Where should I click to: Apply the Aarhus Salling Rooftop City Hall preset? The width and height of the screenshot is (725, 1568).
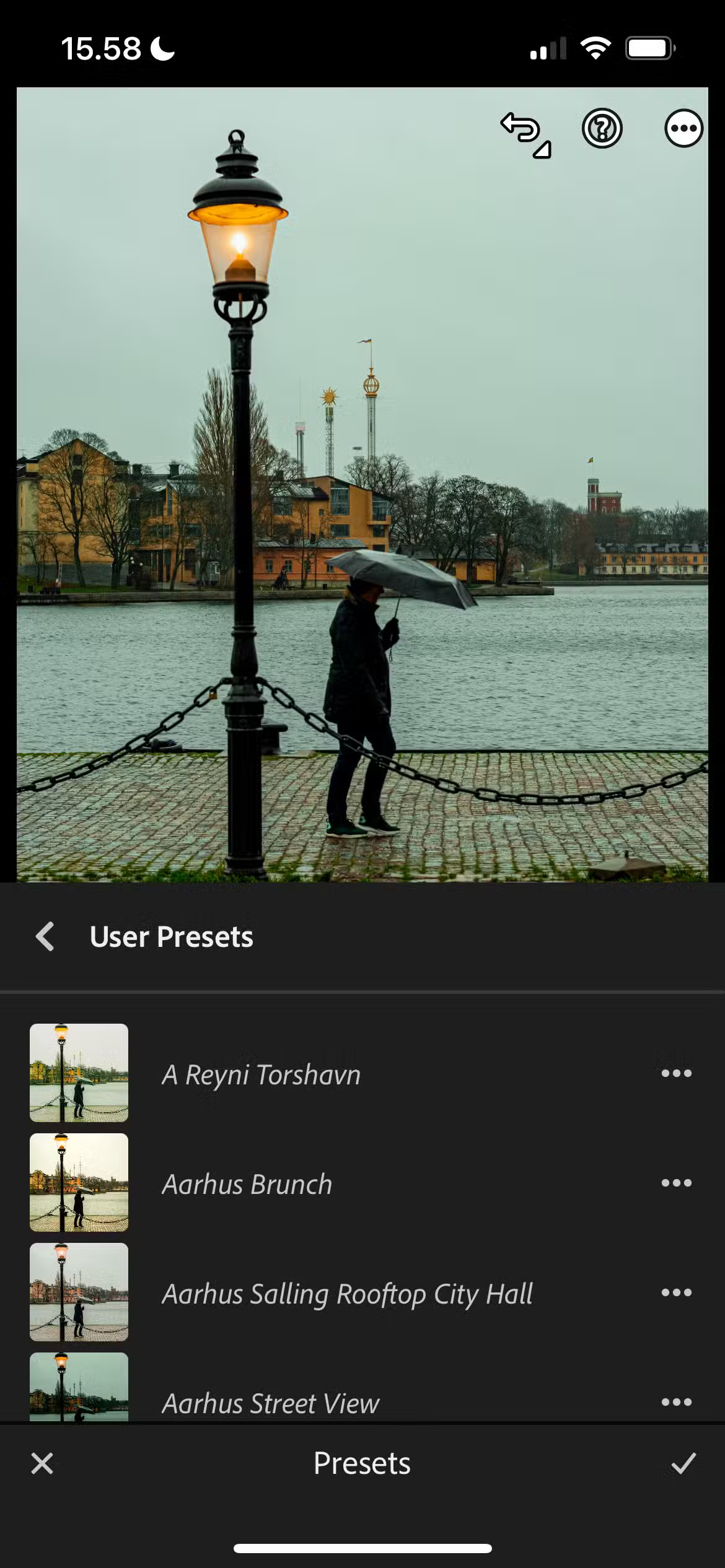pyautogui.click(x=347, y=1294)
